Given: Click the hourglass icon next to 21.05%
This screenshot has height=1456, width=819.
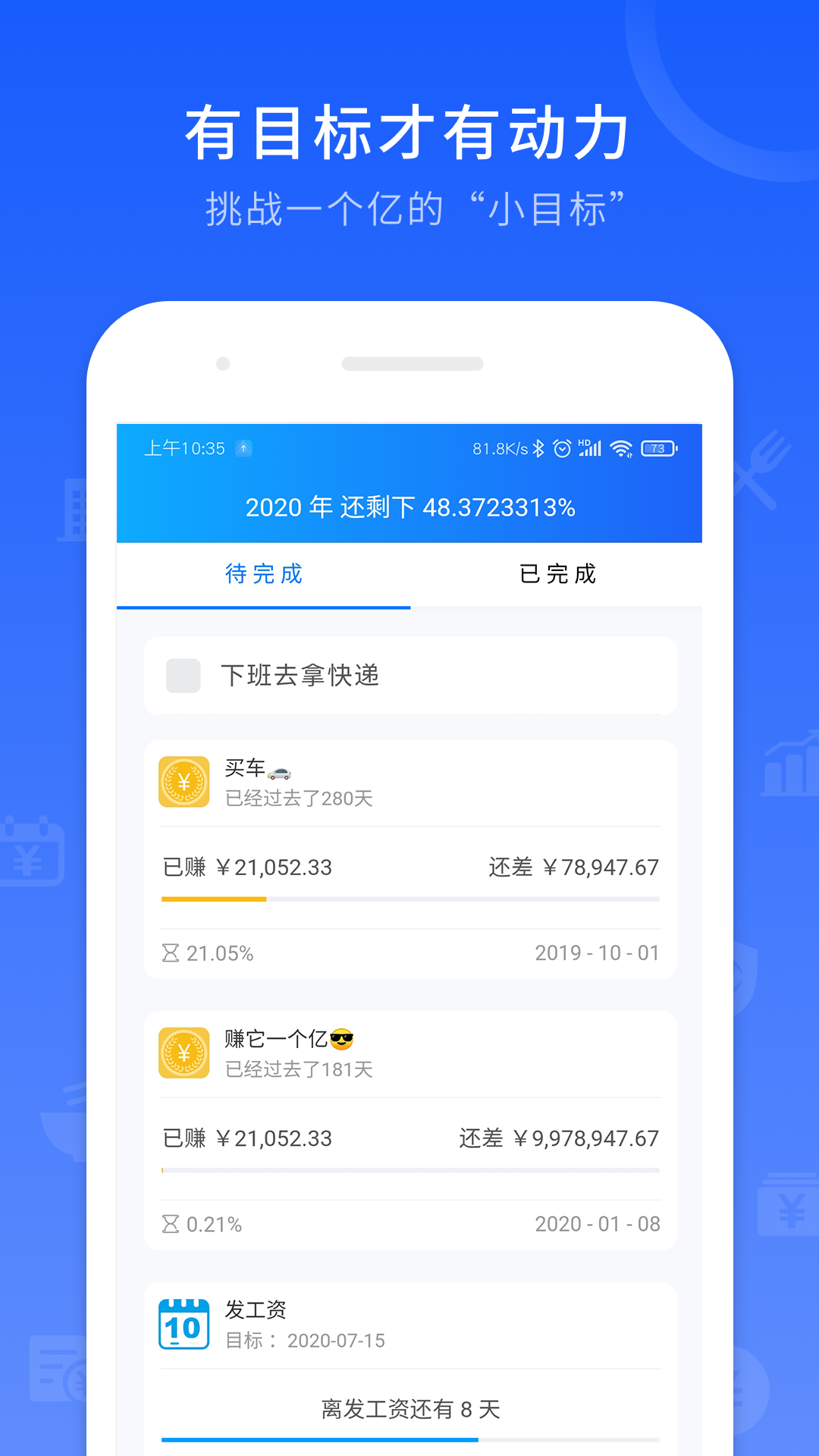Looking at the screenshot, I should click(x=171, y=952).
